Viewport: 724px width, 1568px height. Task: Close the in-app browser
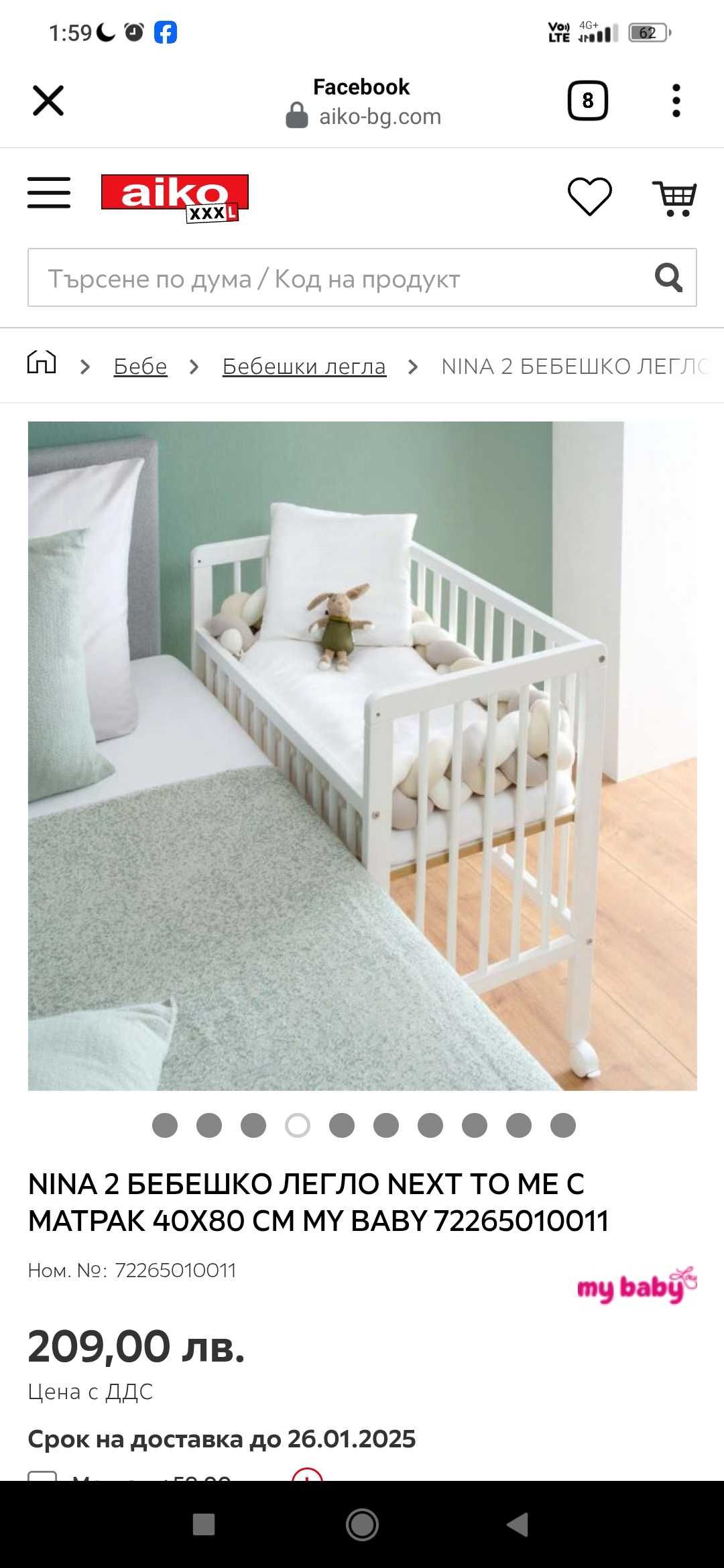pos(48,101)
